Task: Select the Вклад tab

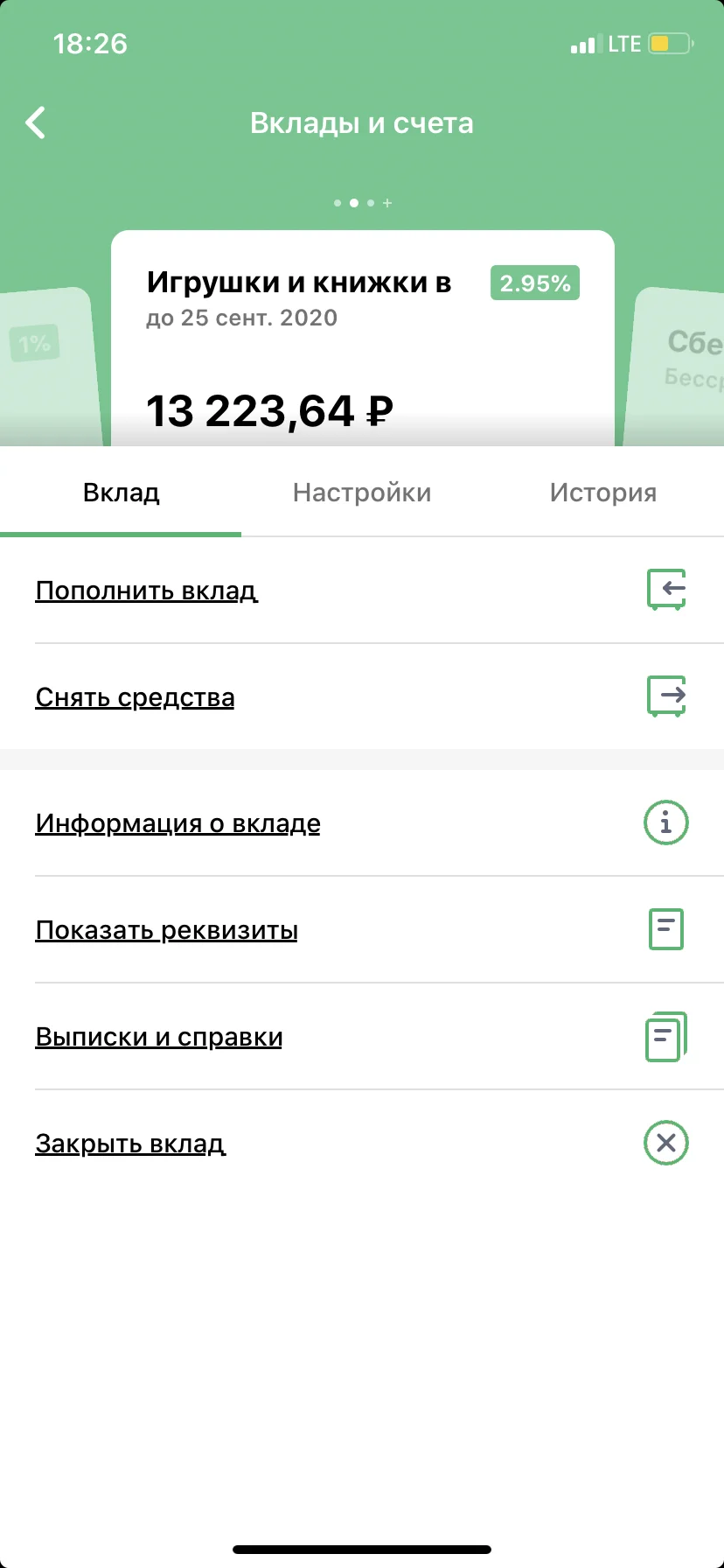Action: tap(121, 492)
